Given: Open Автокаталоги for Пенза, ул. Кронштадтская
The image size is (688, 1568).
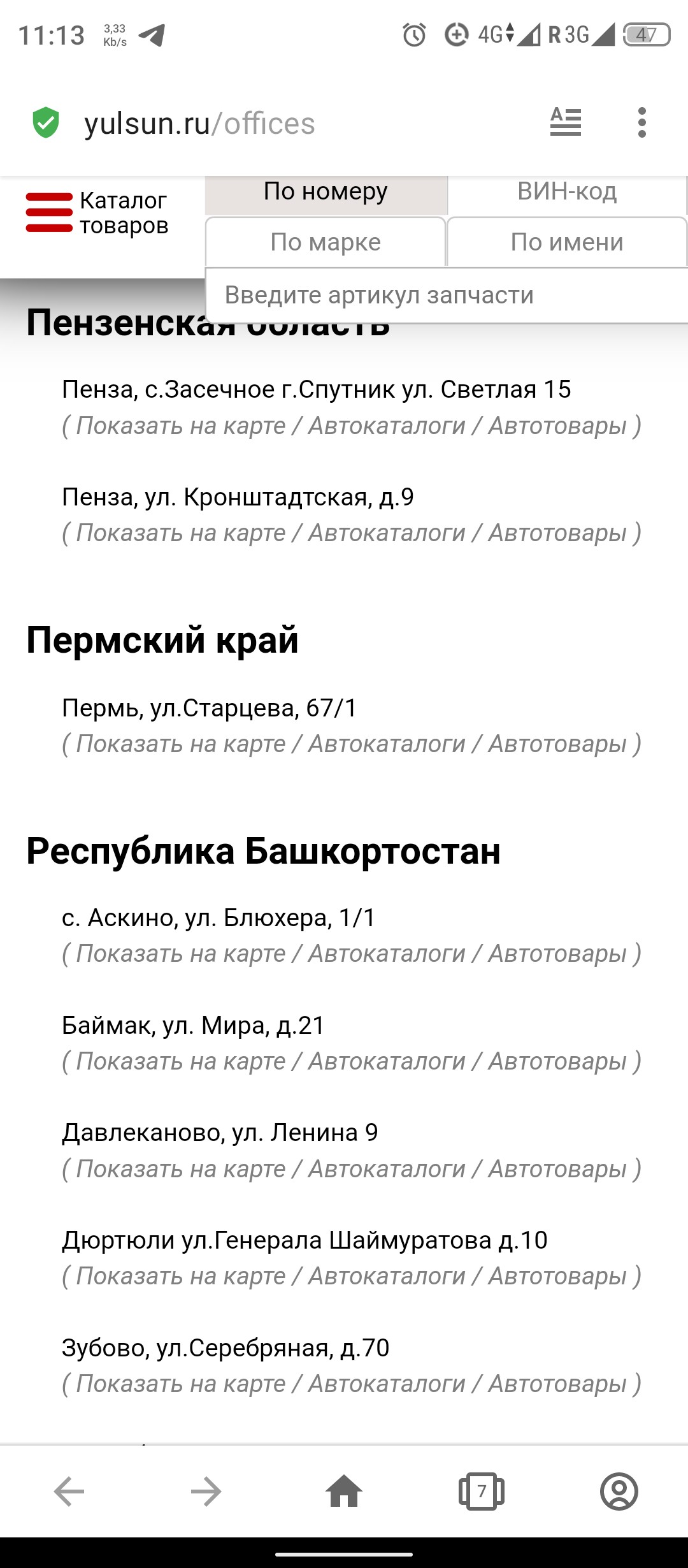Looking at the screenshot, I should point(387,533).
